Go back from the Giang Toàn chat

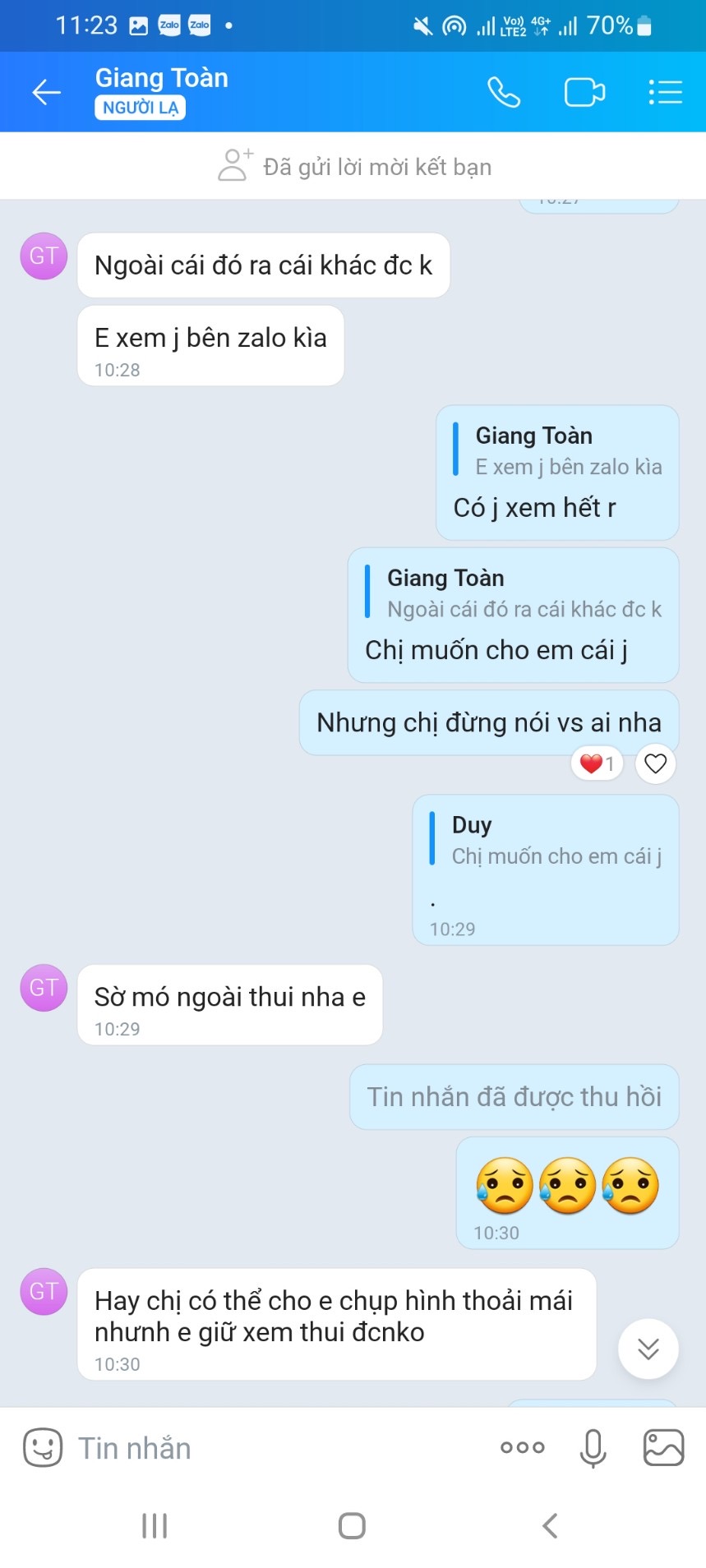coord(46,92)
